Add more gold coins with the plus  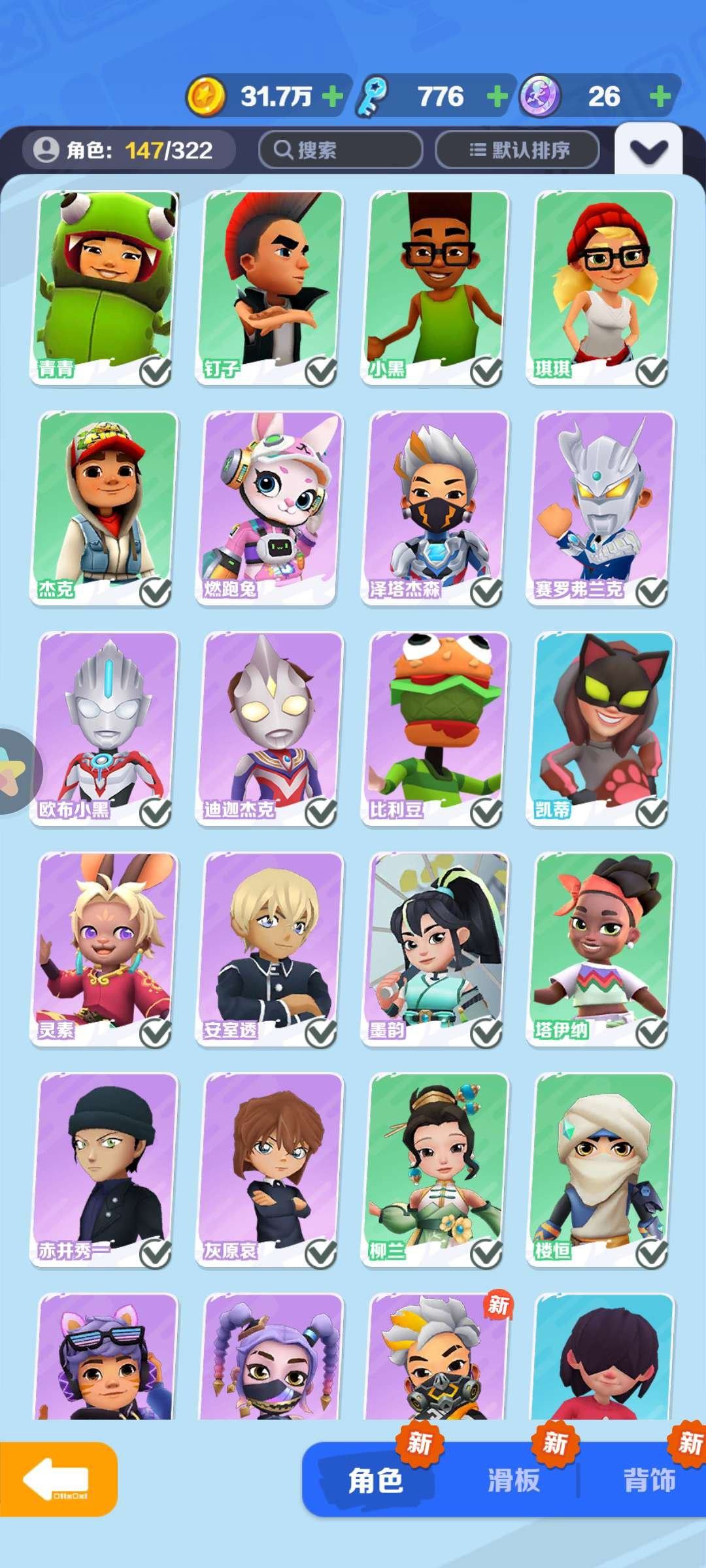point(333,97)
